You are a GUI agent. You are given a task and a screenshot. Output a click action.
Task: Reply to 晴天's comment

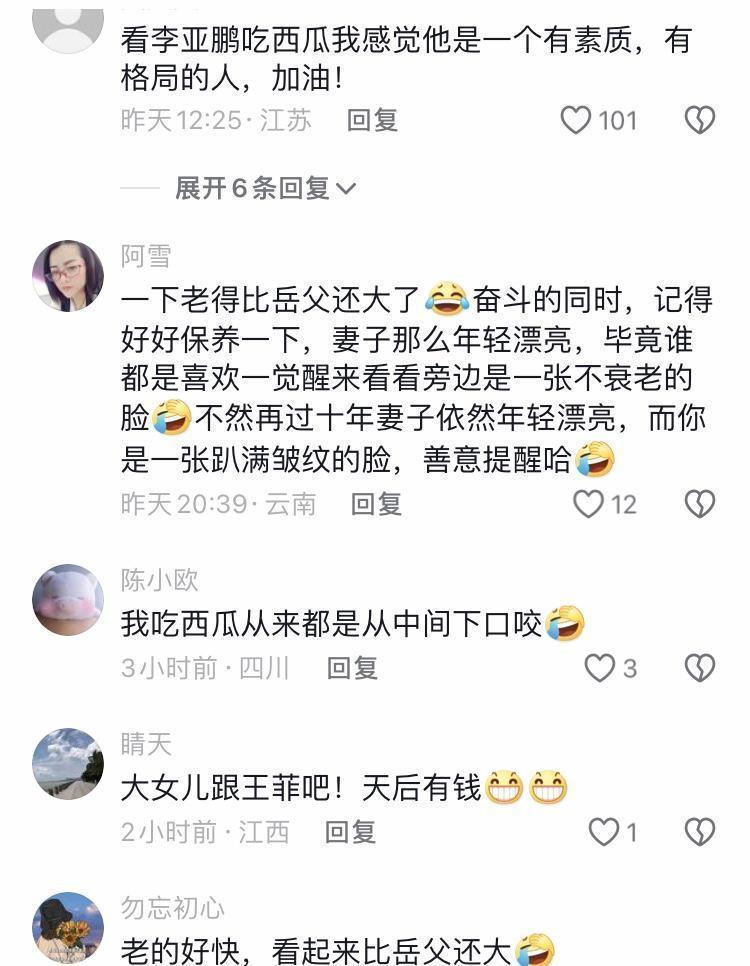[x=351, y=831]
